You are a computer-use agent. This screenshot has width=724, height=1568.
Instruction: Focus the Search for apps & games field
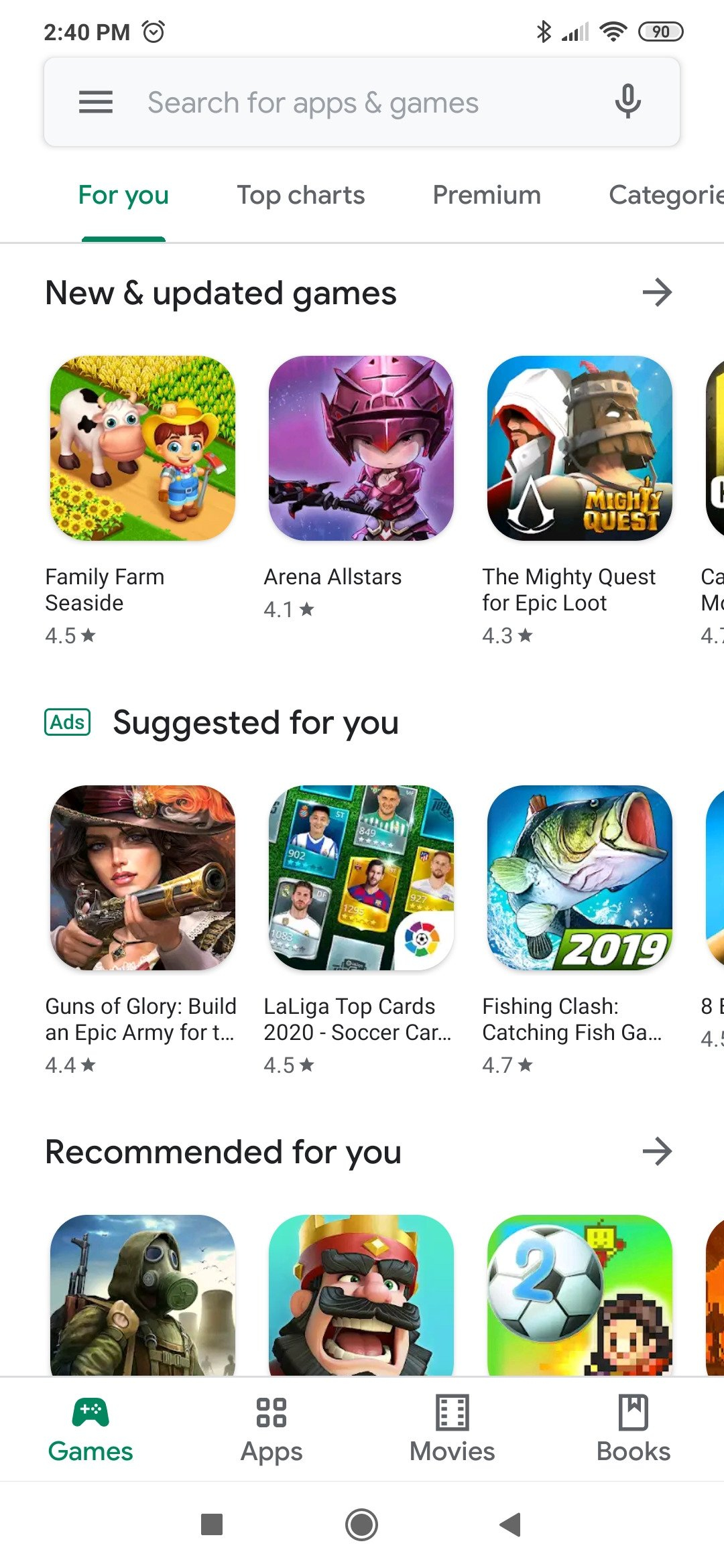[x=362, y=103]
